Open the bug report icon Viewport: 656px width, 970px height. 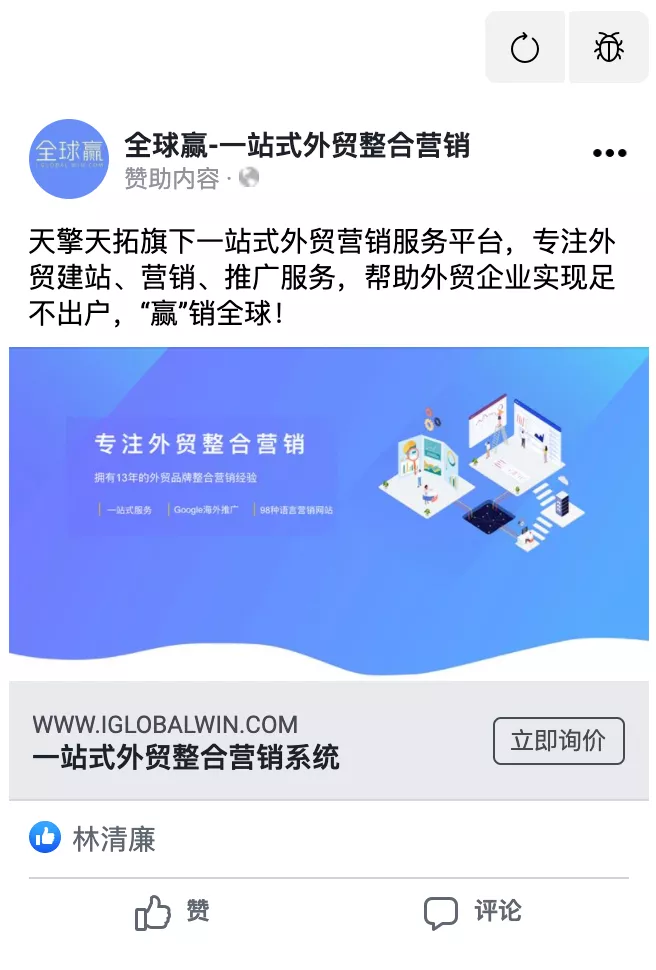[x=609, y=47]
